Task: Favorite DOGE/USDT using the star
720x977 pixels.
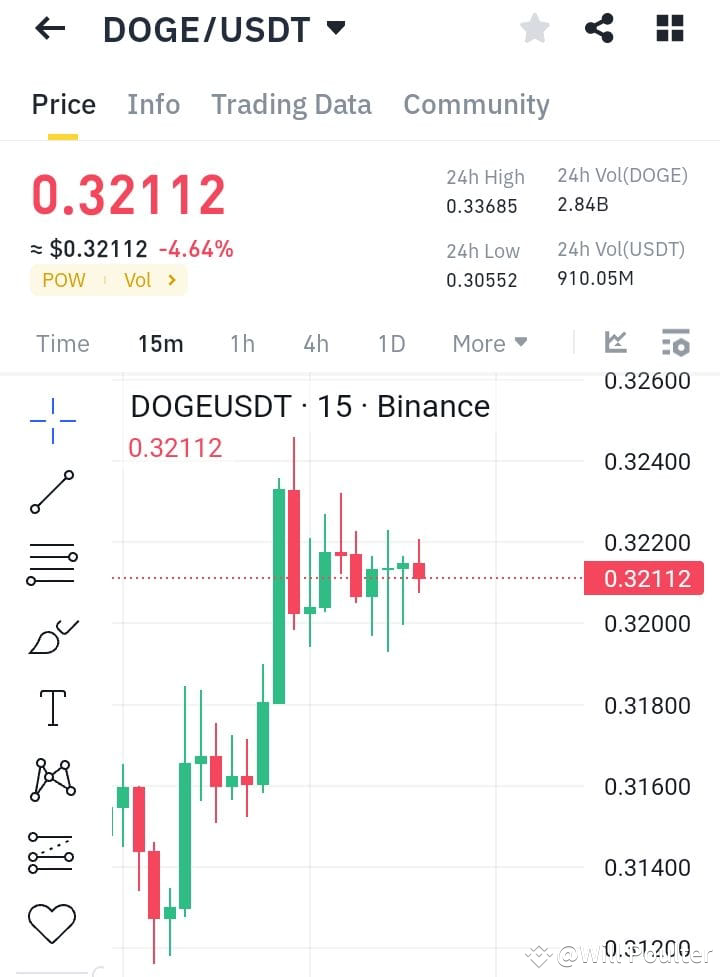Action: coord(534,28)
